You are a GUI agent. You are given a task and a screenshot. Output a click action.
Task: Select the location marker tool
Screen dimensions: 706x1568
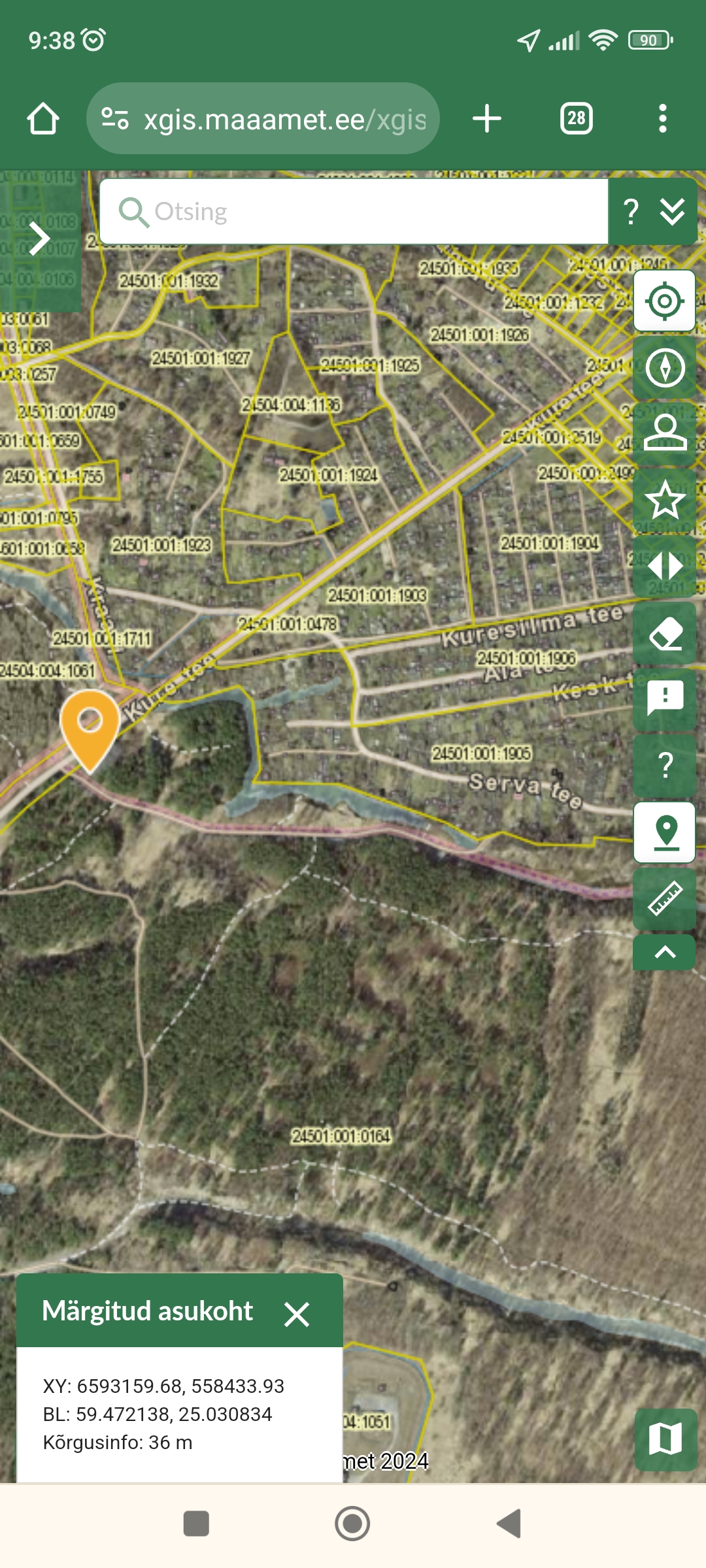664,832
